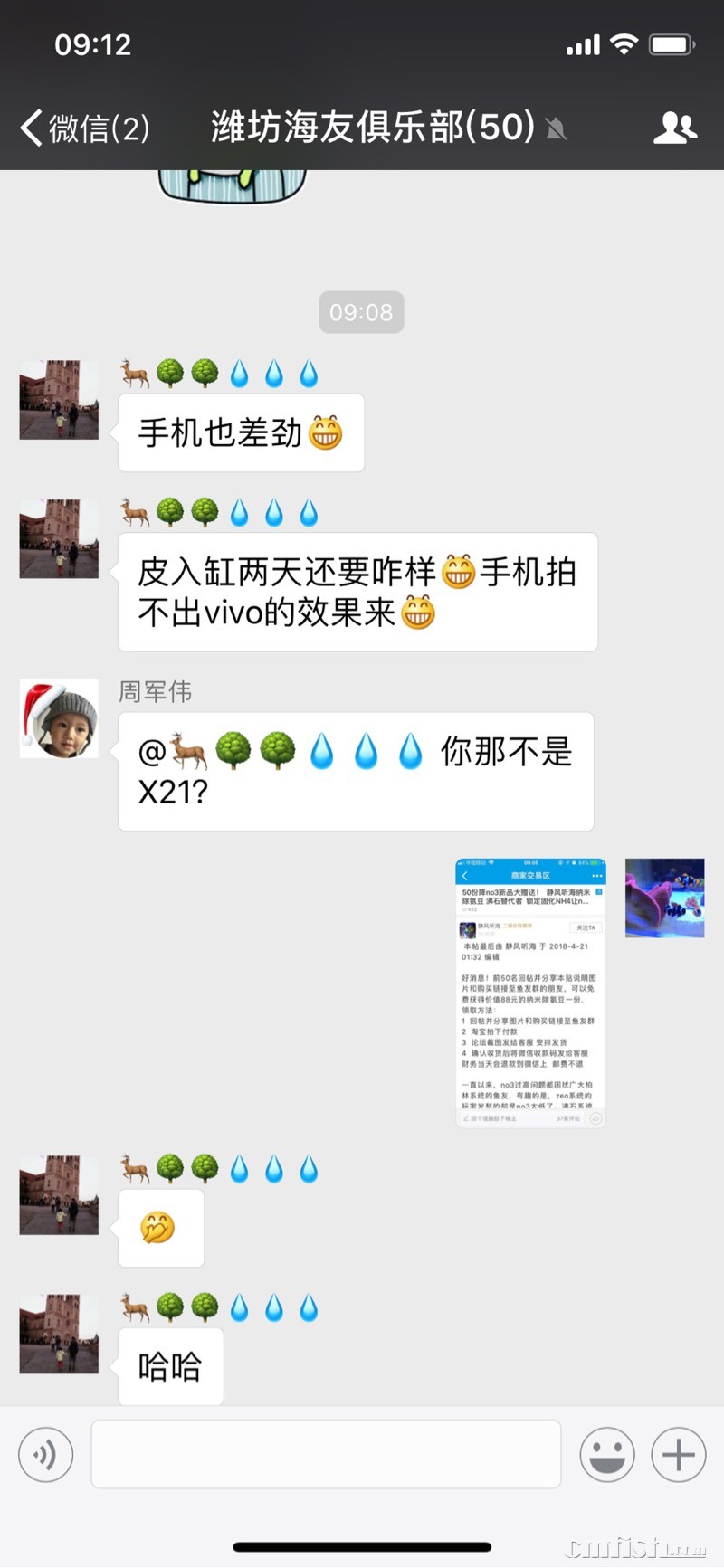Open my own aquarium avatar profile
Image resolution: width=724 pixels, height=1568 pixels.
[x=664, y=898]
